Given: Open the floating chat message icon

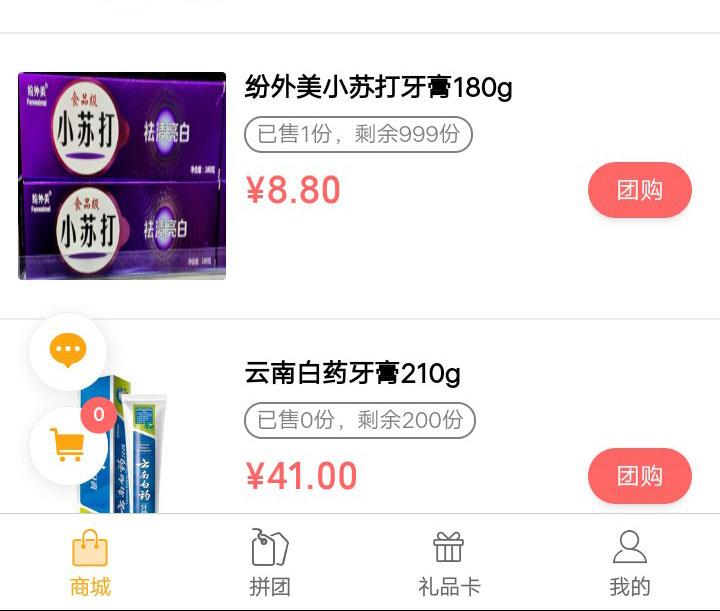Looking at the screenshot, I should [68, 351].
